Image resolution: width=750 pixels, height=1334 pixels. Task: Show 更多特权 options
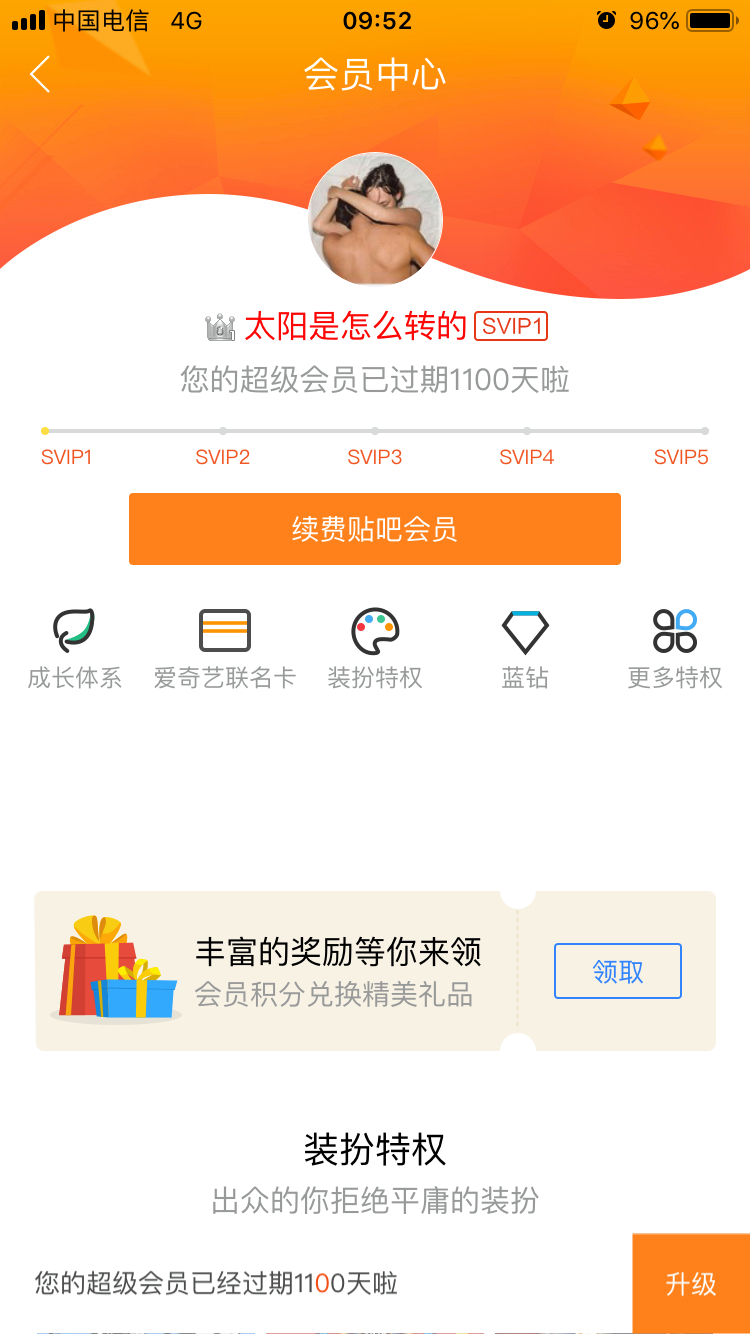(x=675, y=648)
